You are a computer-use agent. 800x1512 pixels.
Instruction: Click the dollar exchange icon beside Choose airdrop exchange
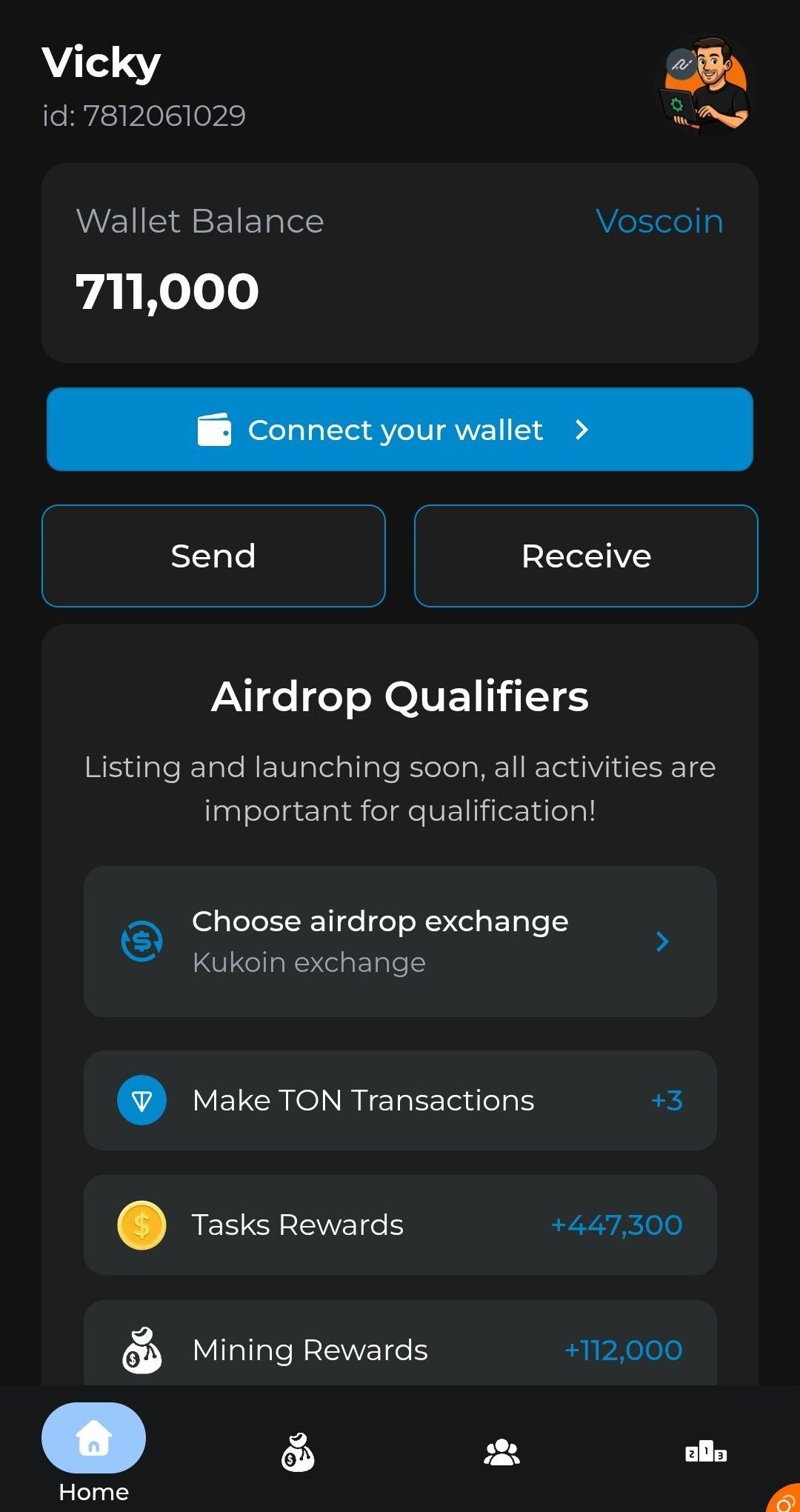[x=142, y=942]
